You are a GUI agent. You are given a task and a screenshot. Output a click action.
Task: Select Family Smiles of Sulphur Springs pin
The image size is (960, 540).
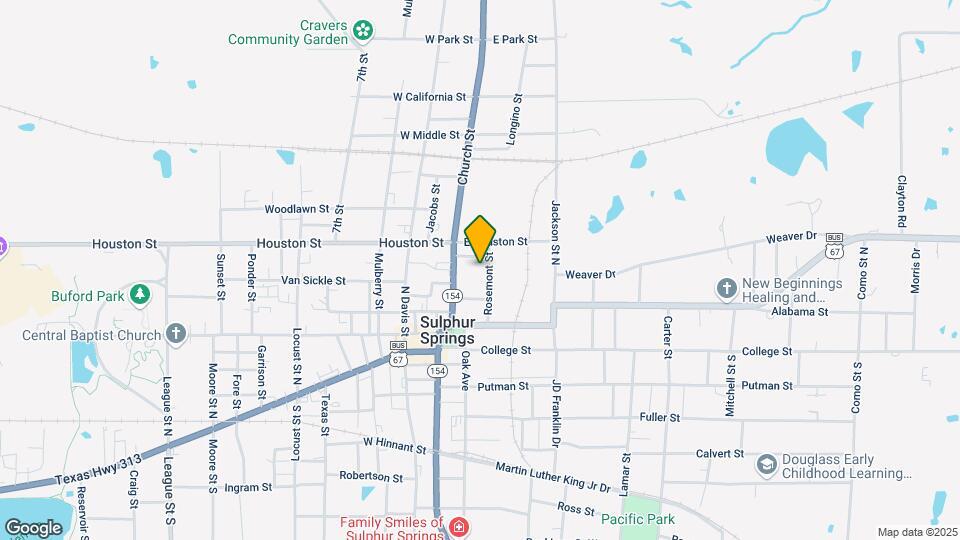(459, 526)
